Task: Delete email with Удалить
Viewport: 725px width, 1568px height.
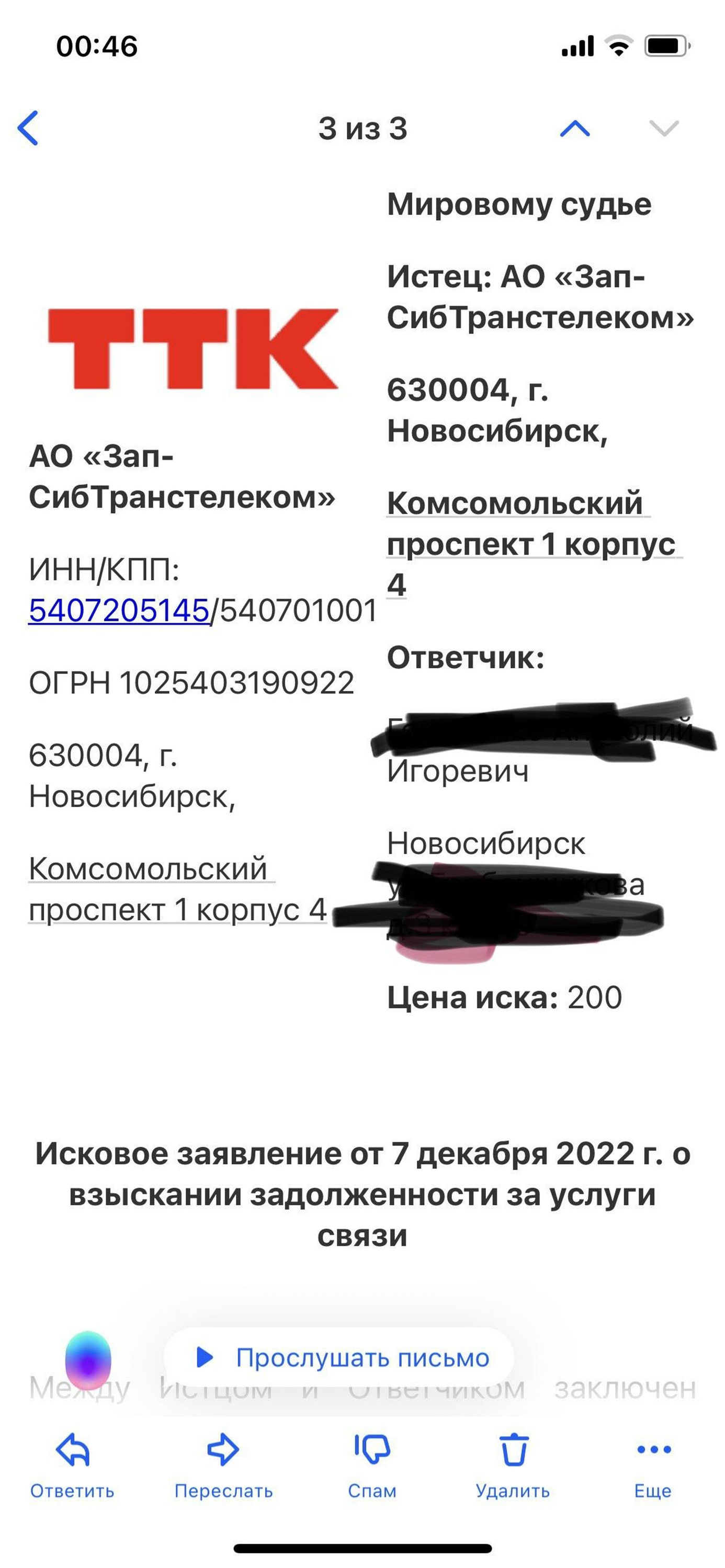Action: 513,1464
